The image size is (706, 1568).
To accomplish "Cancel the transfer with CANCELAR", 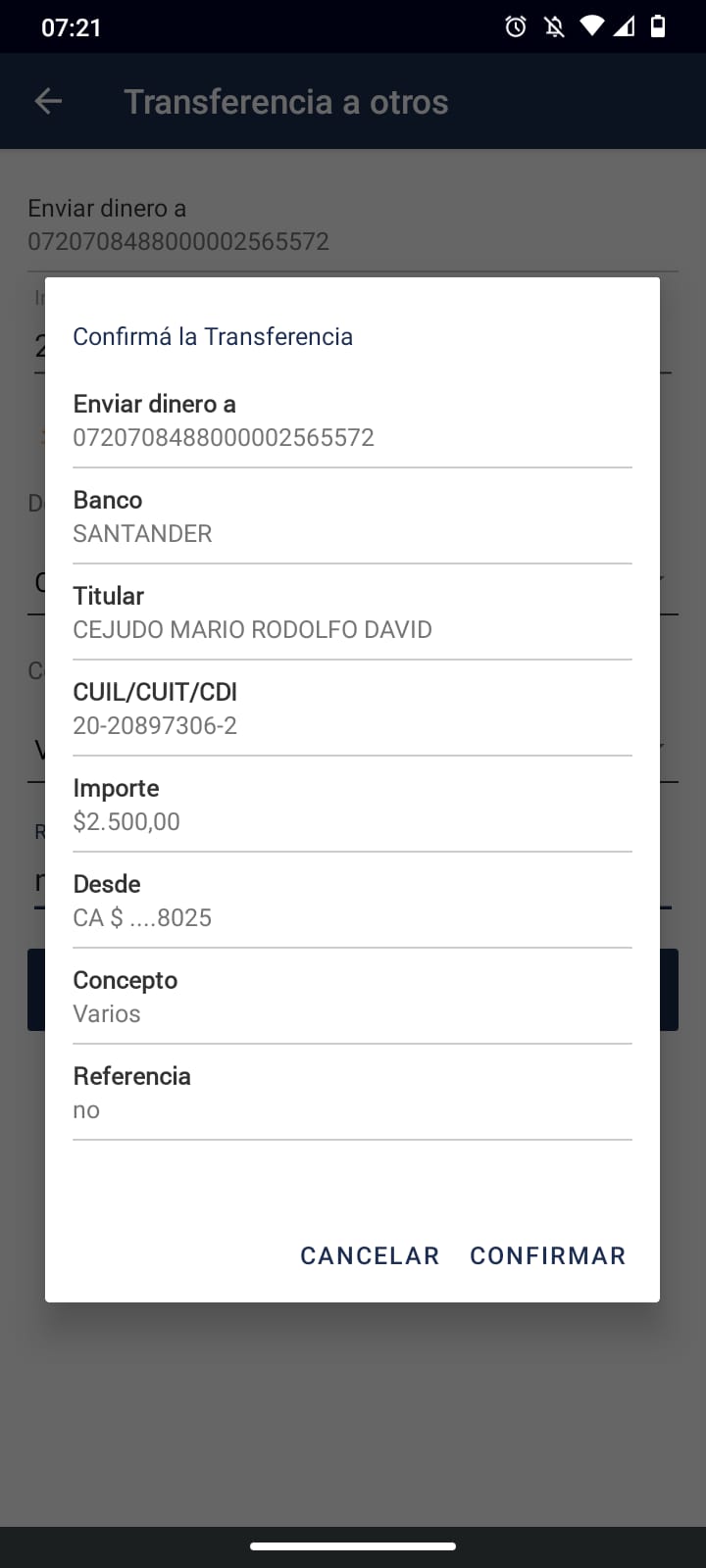I will 370,1255.
